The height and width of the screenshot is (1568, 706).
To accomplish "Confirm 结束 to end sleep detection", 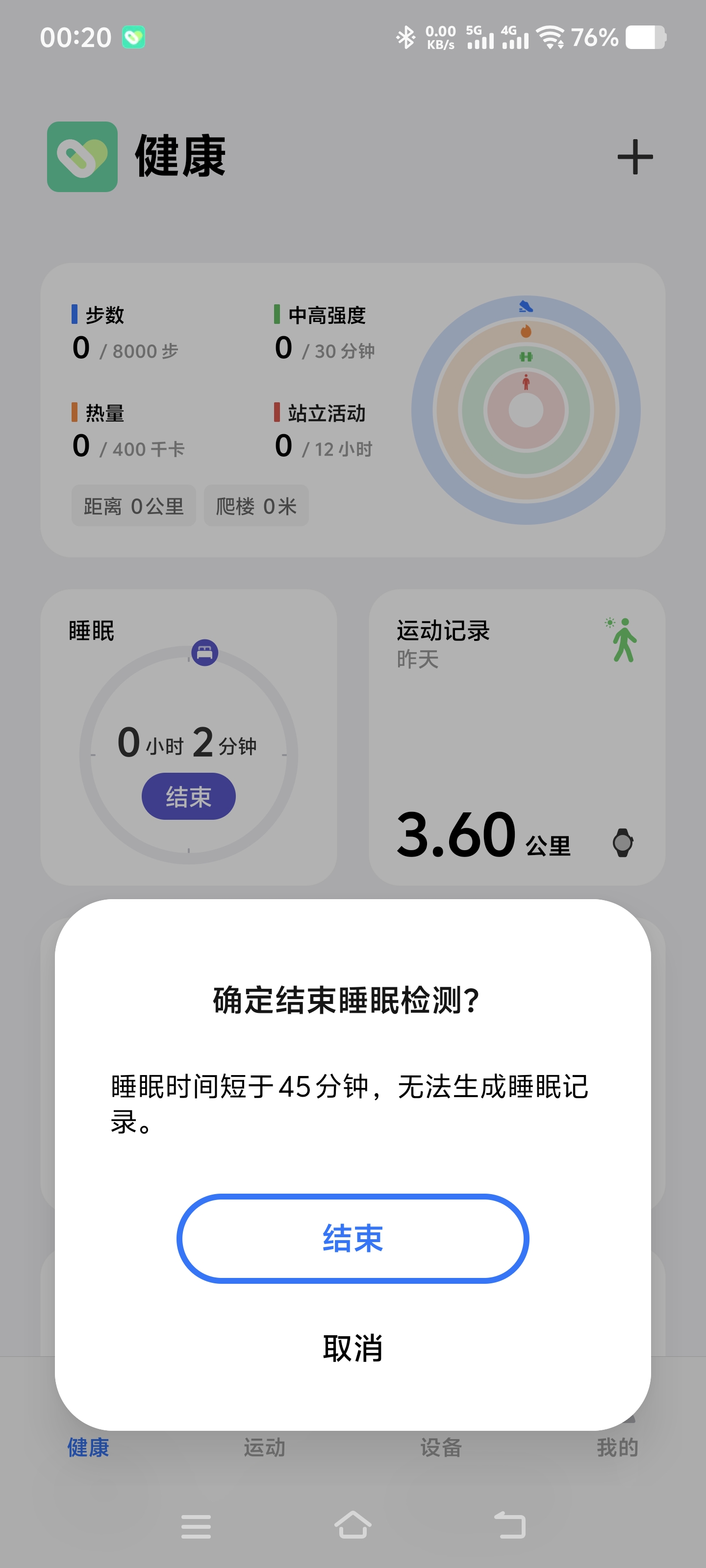I will pos(353,1239).
